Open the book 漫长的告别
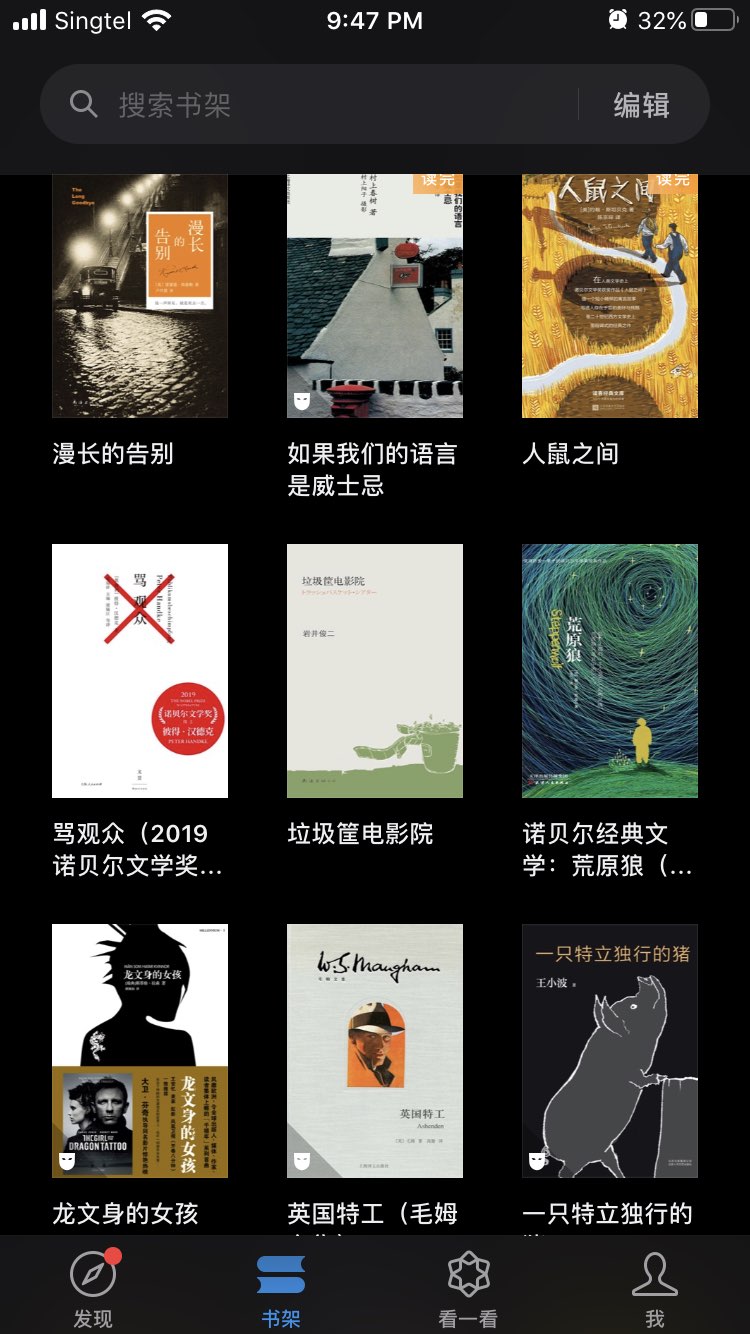Screen dimensions: 750x1334 [x=140, y=296]
